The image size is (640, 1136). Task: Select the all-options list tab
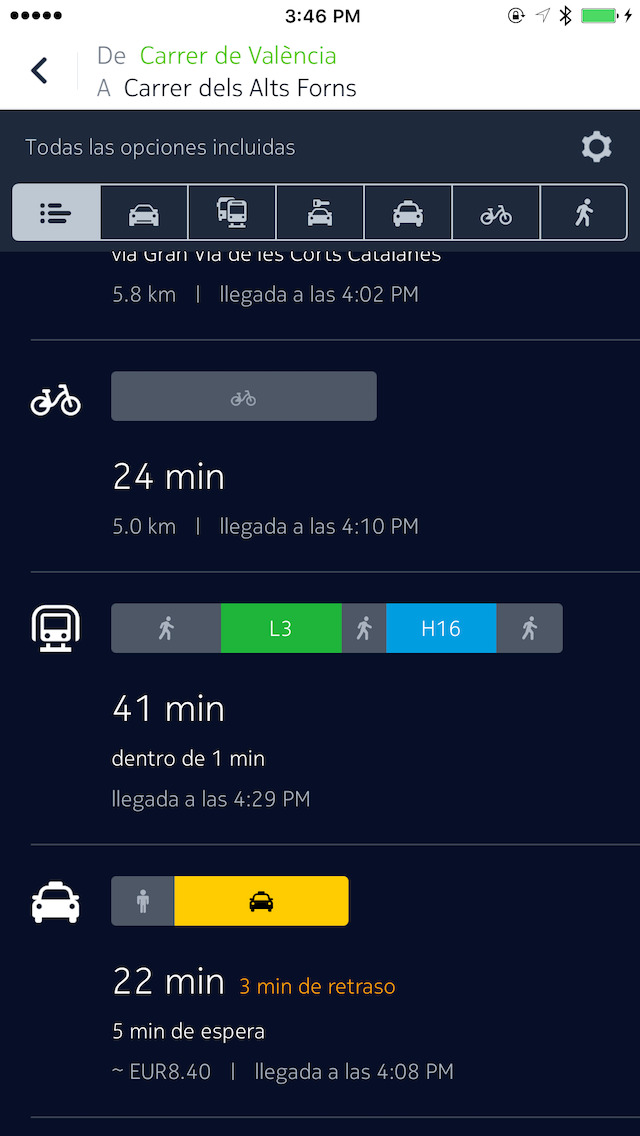56,213
